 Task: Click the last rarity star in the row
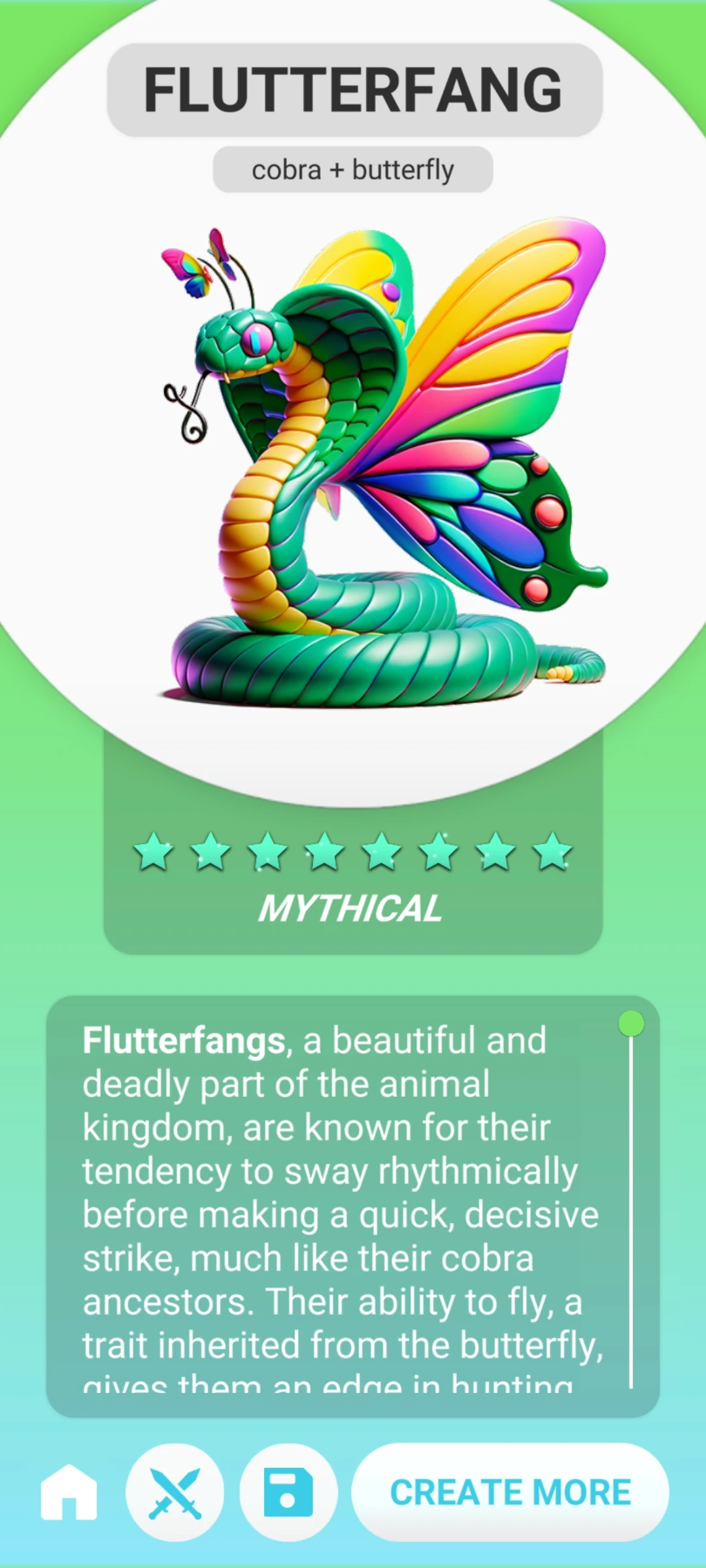click(548, 851)
